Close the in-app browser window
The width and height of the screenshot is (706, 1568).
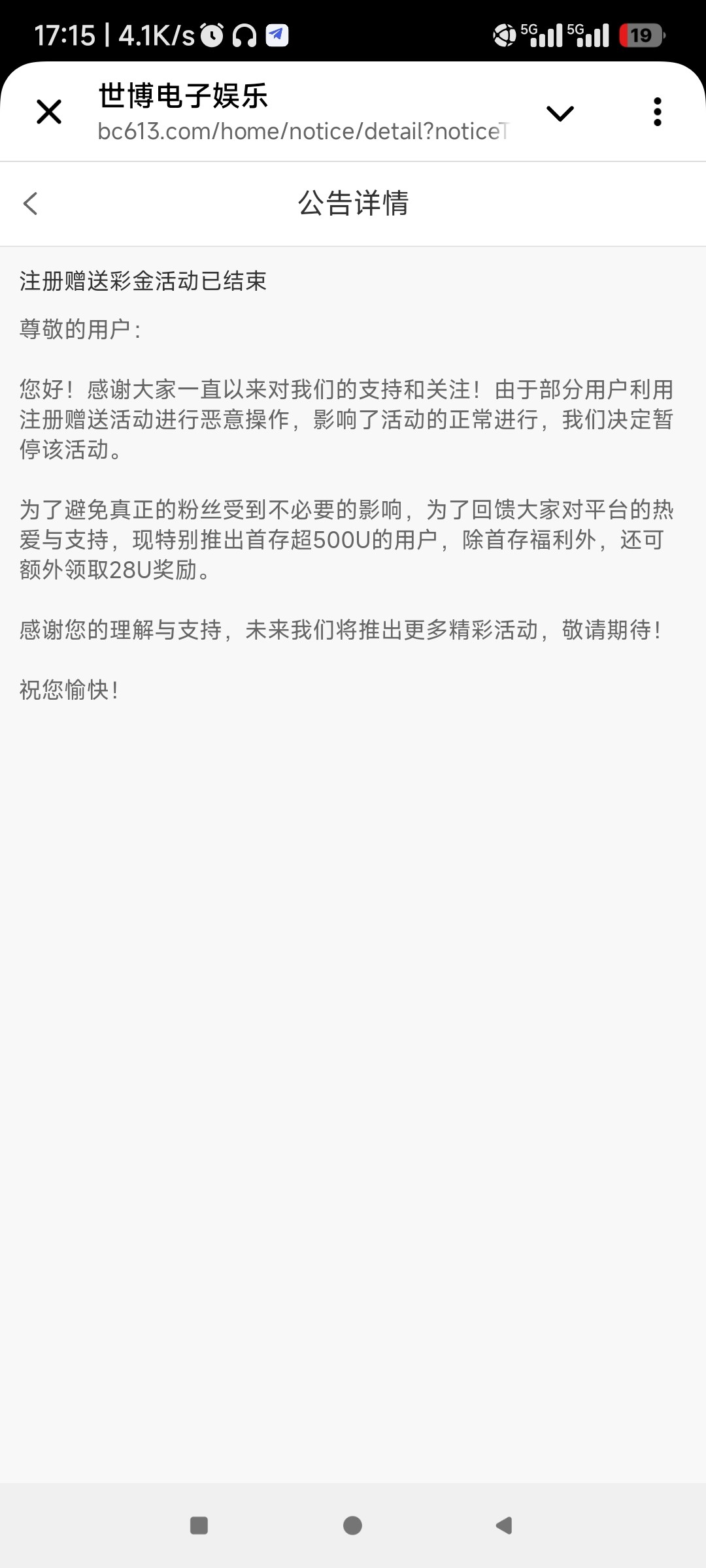(x=49, y=112)
